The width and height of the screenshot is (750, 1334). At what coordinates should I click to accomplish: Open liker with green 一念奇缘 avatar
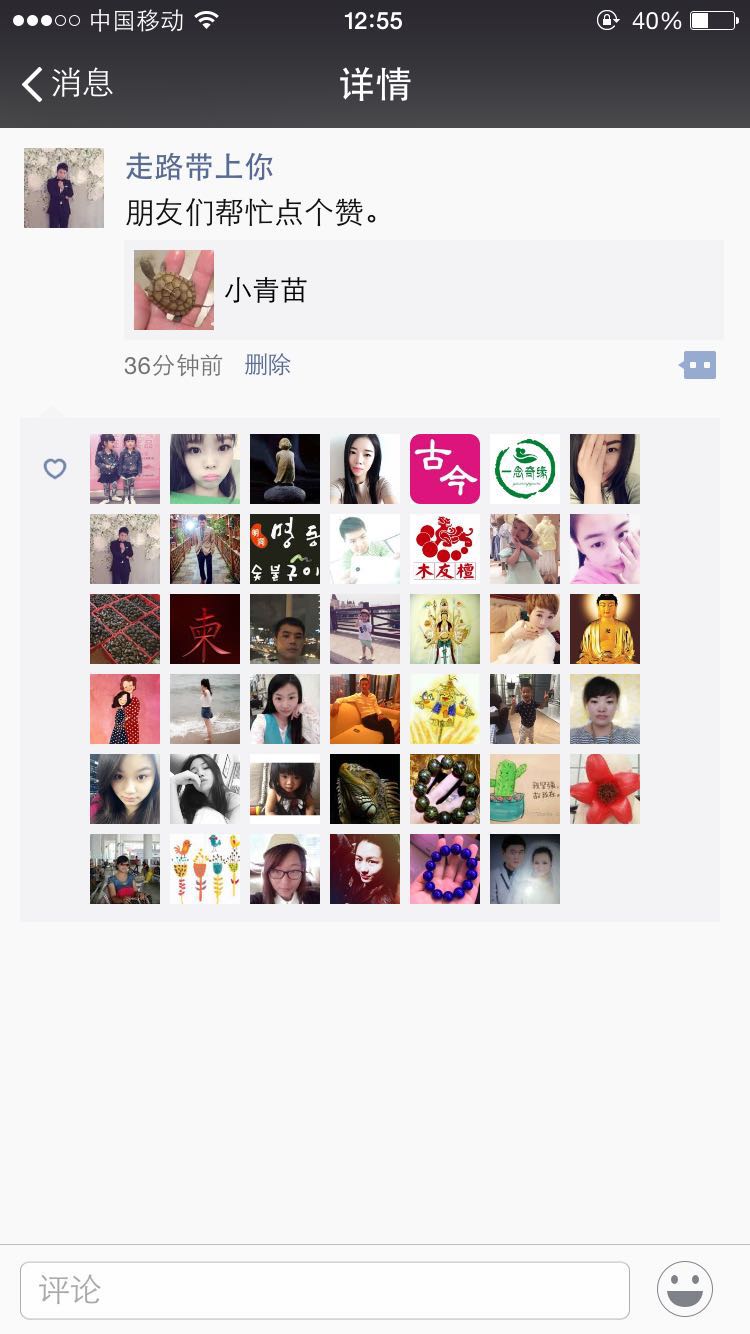(x=525, y=469)
